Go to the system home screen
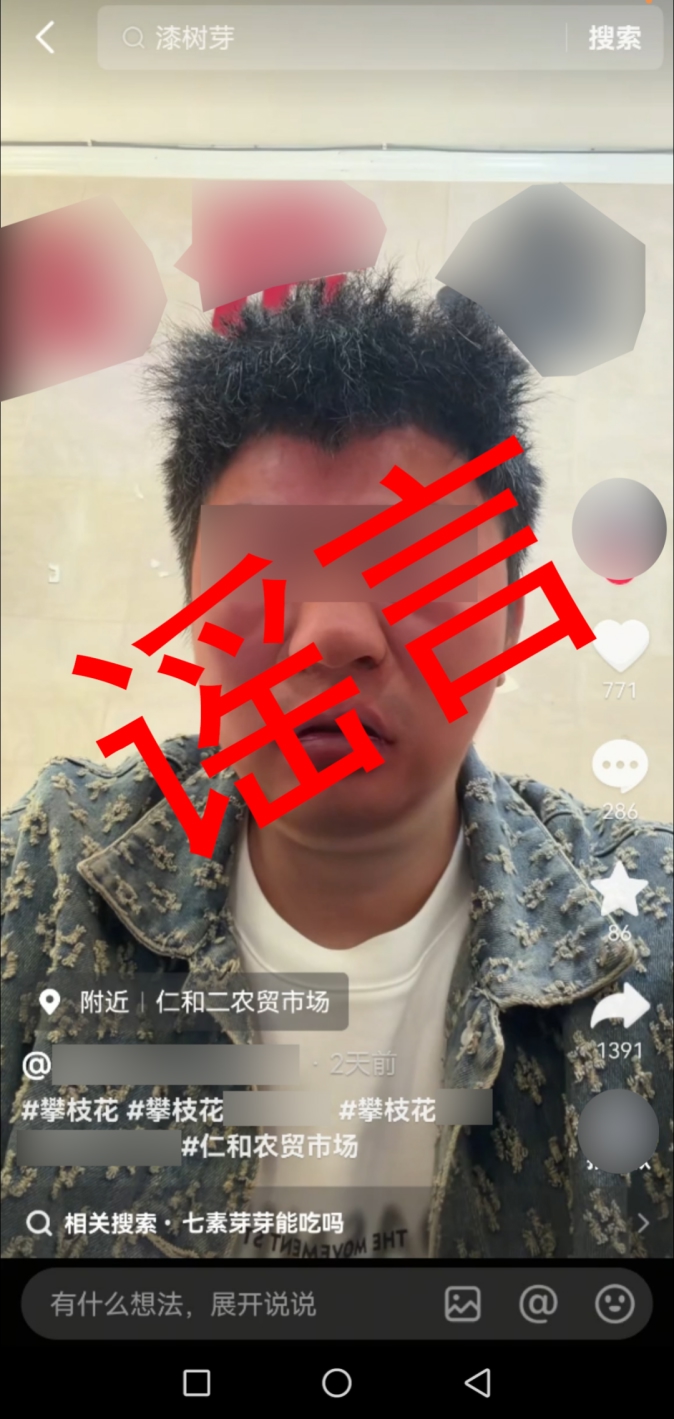The width and height of the screenshot is (674, 1419). (337, 1383)
